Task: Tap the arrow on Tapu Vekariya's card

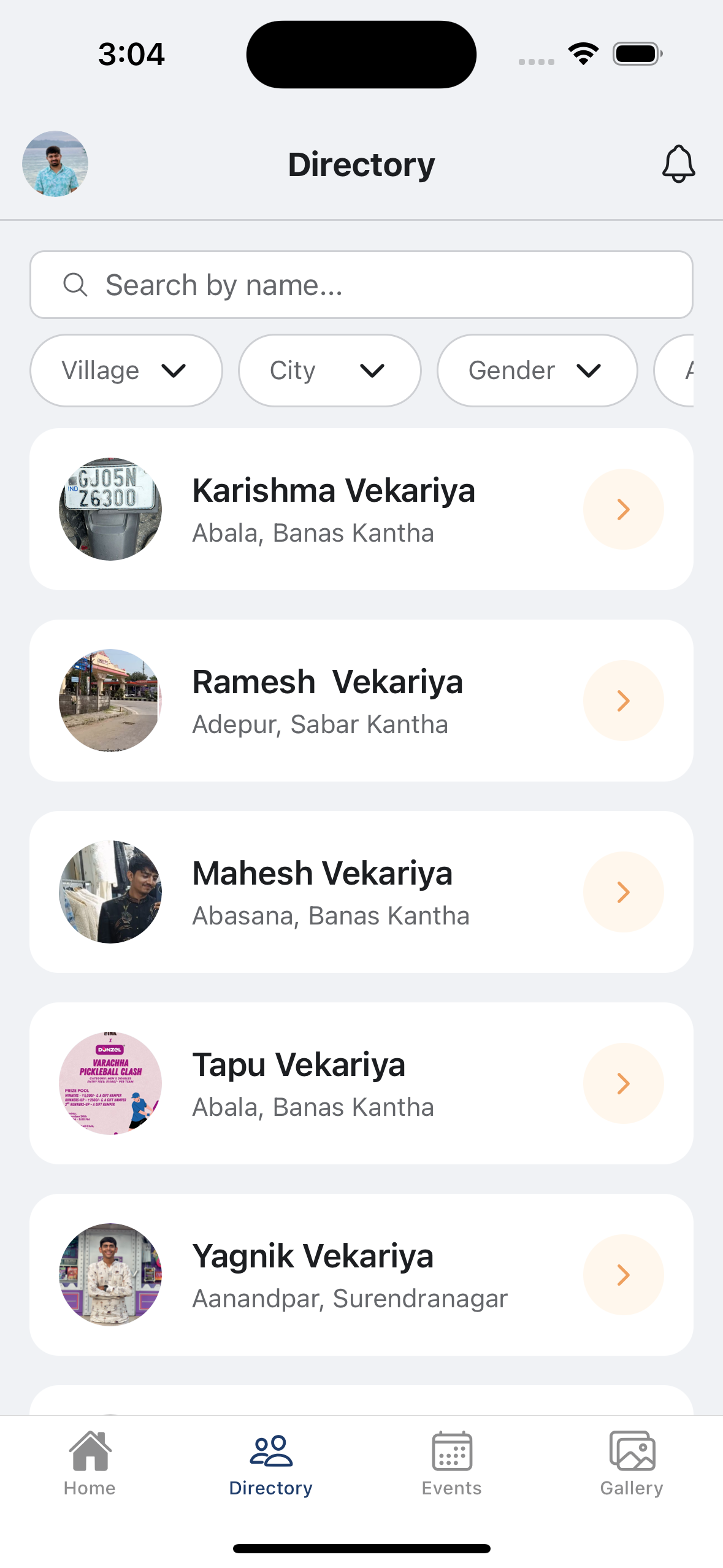Action: (x=623, y=1083)
